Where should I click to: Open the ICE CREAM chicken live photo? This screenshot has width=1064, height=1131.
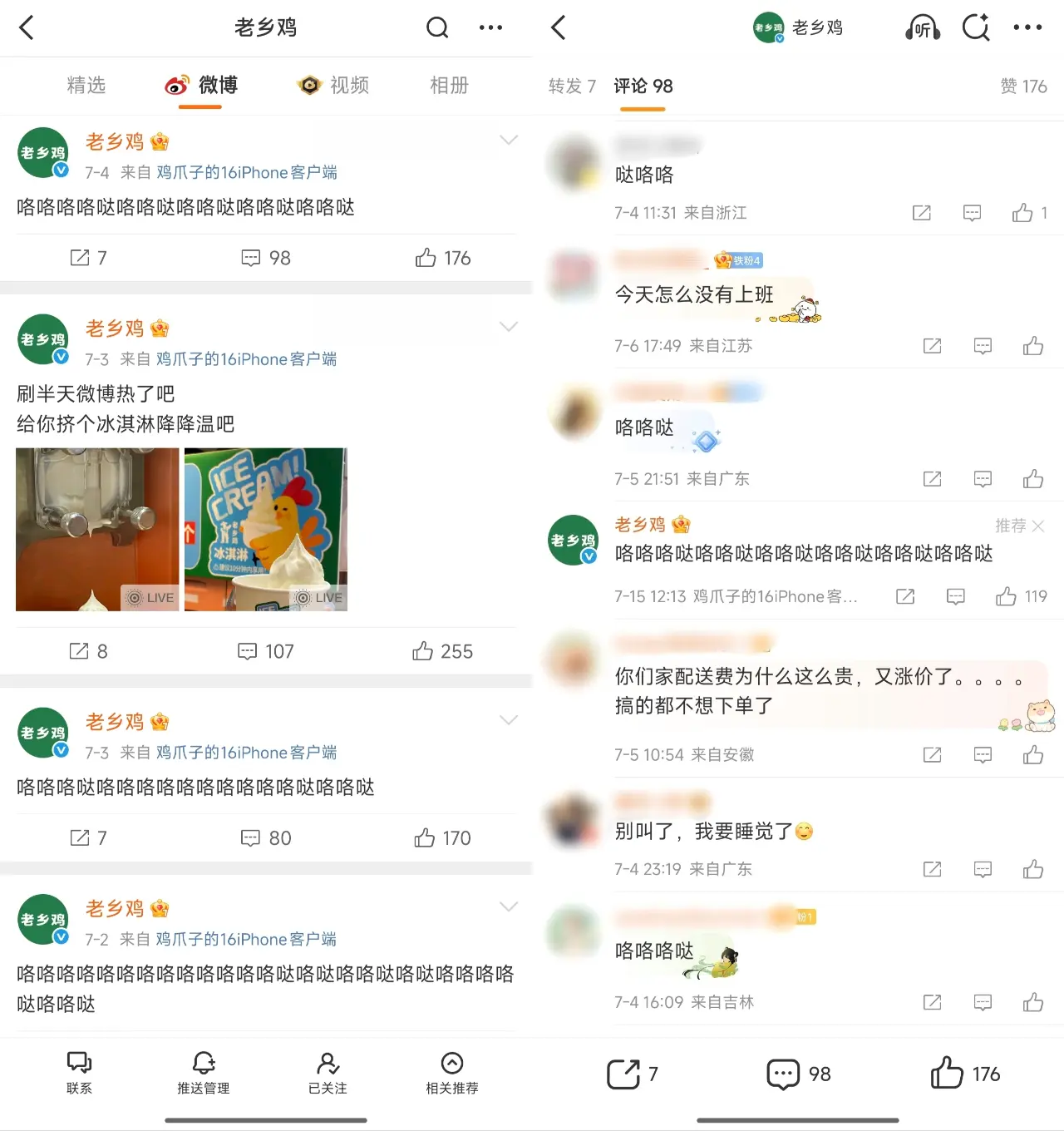point(265,529)
